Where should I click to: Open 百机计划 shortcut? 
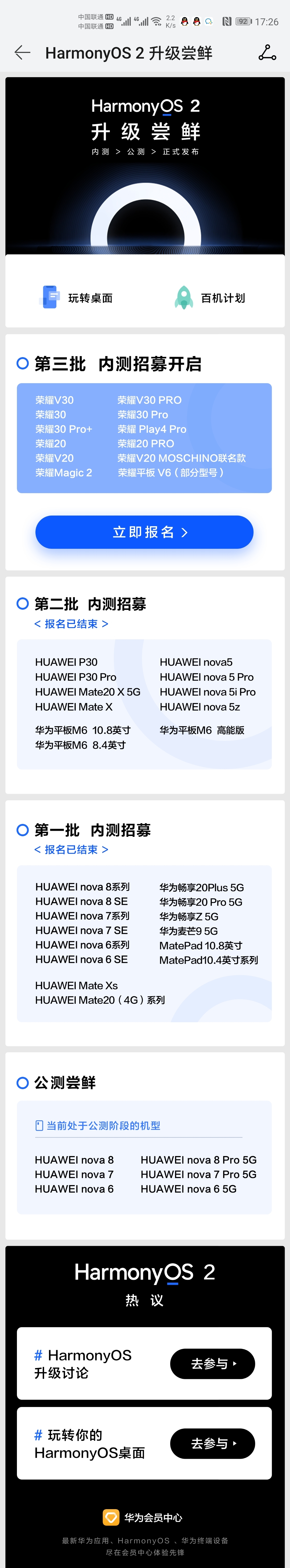tap(210, 298)
